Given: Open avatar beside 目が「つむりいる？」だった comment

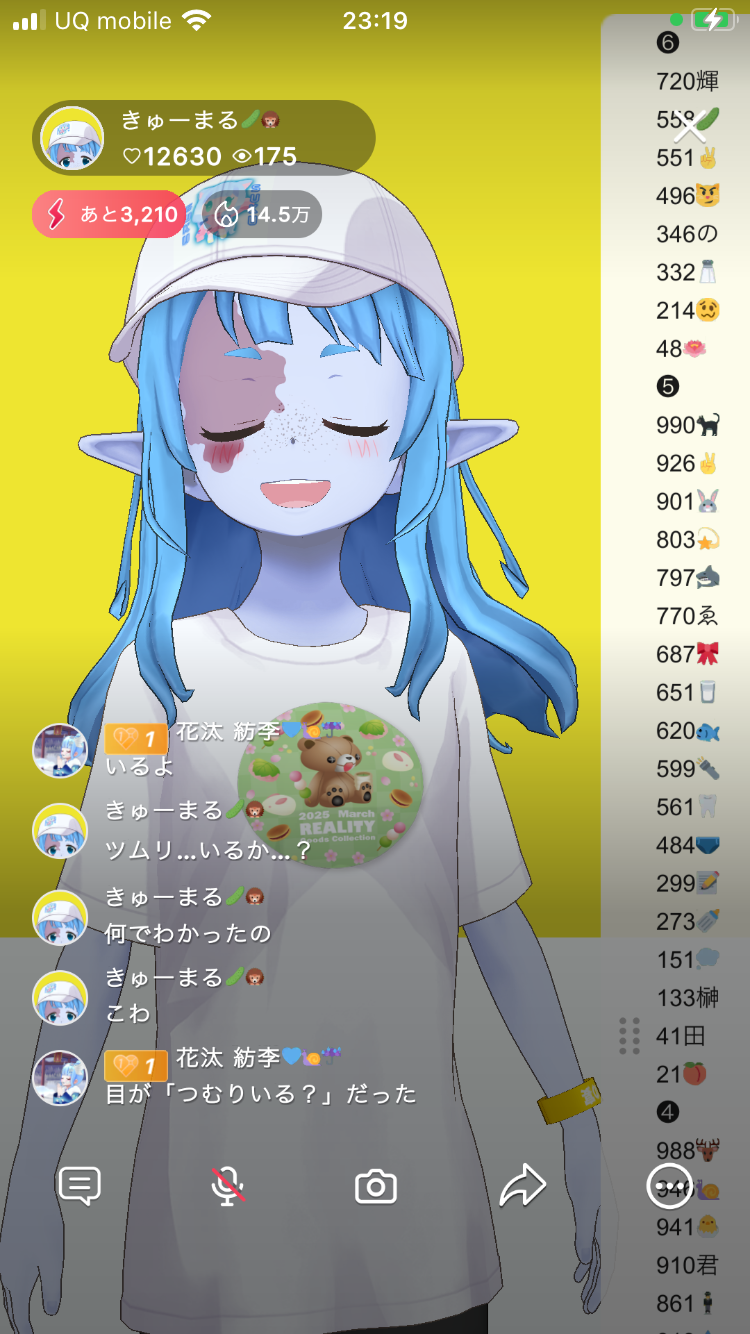Looking at the screenshot, I should [61, 1078].
